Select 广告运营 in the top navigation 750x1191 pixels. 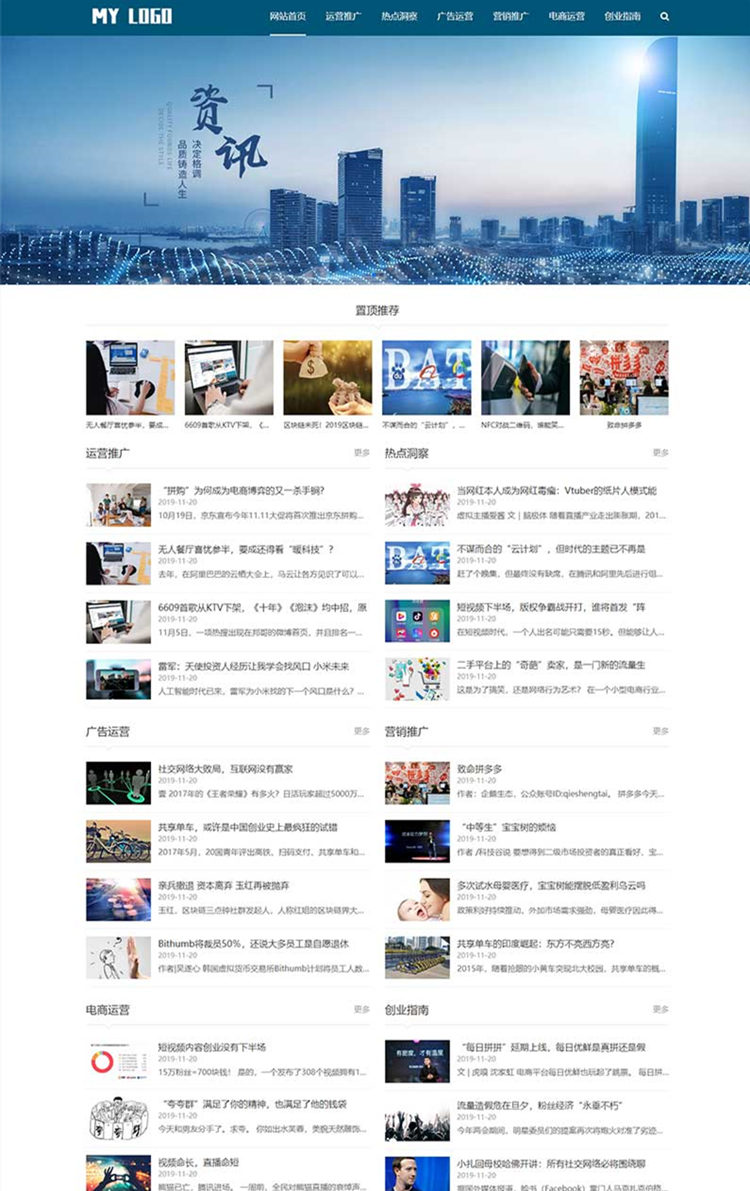(455, 17)
